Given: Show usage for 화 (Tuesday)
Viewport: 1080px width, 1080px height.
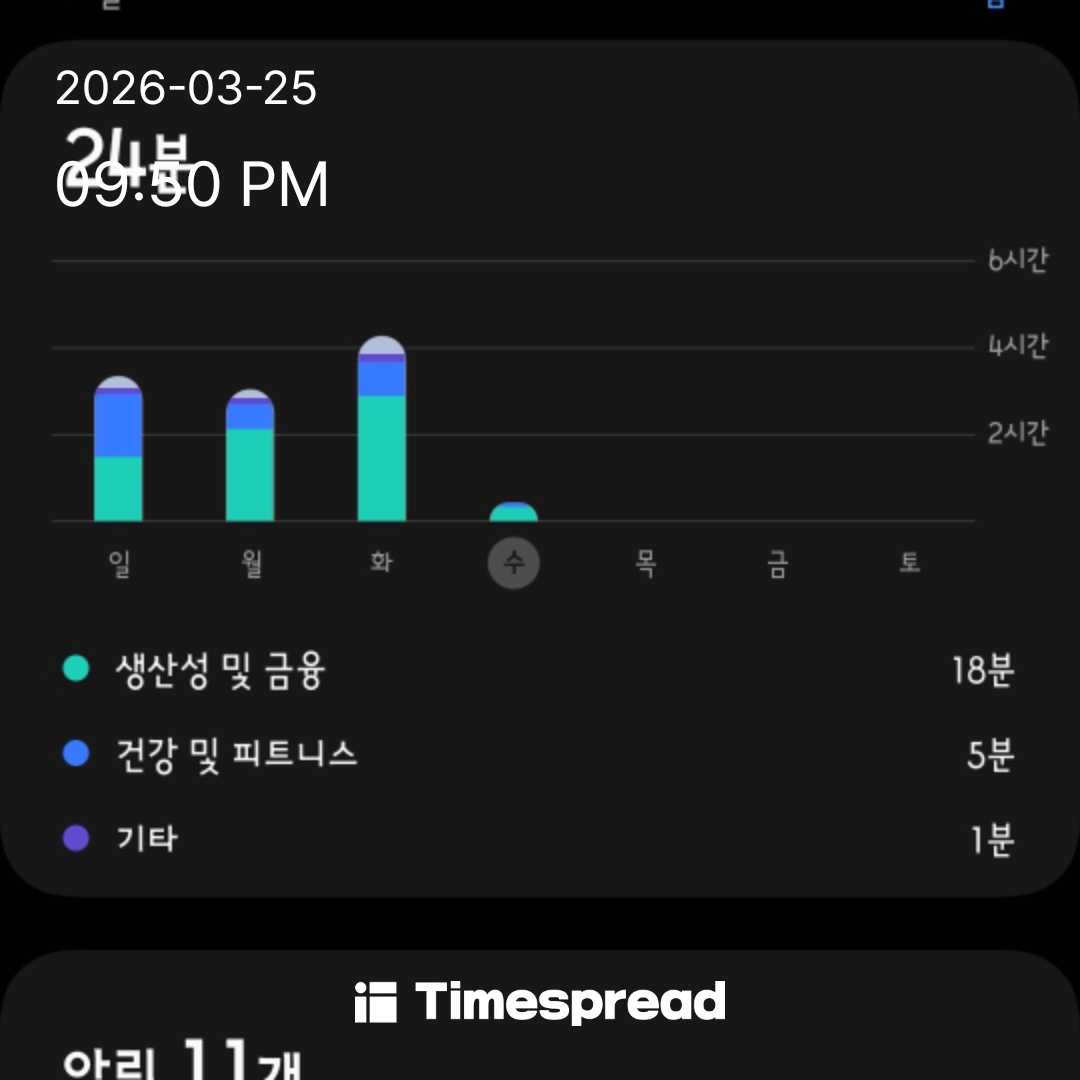Looking at the screenshot, I should pyautogui.click(x=381, y=564).
